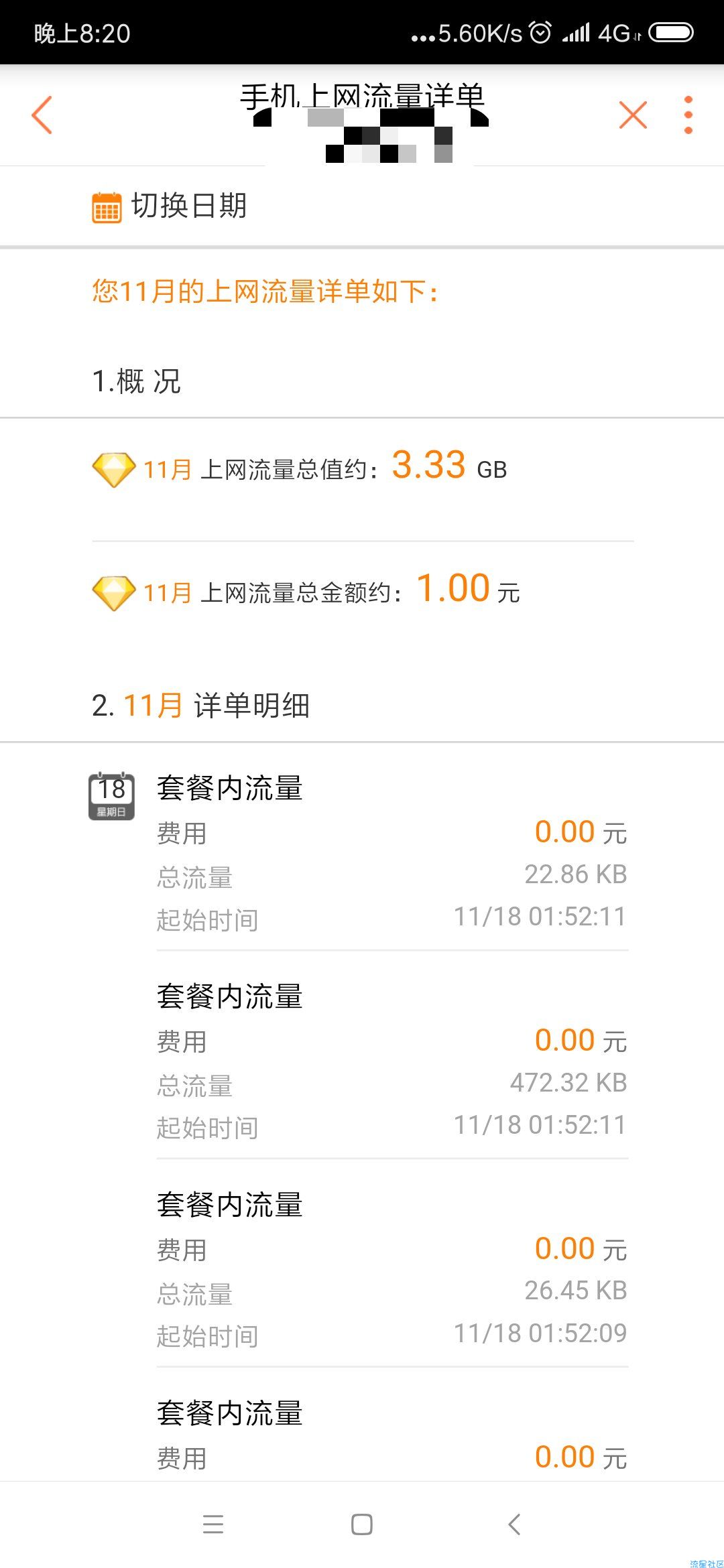724x1568 pixels.
Task: Open the three-dot overflow menu
Action: pos(688,115)
